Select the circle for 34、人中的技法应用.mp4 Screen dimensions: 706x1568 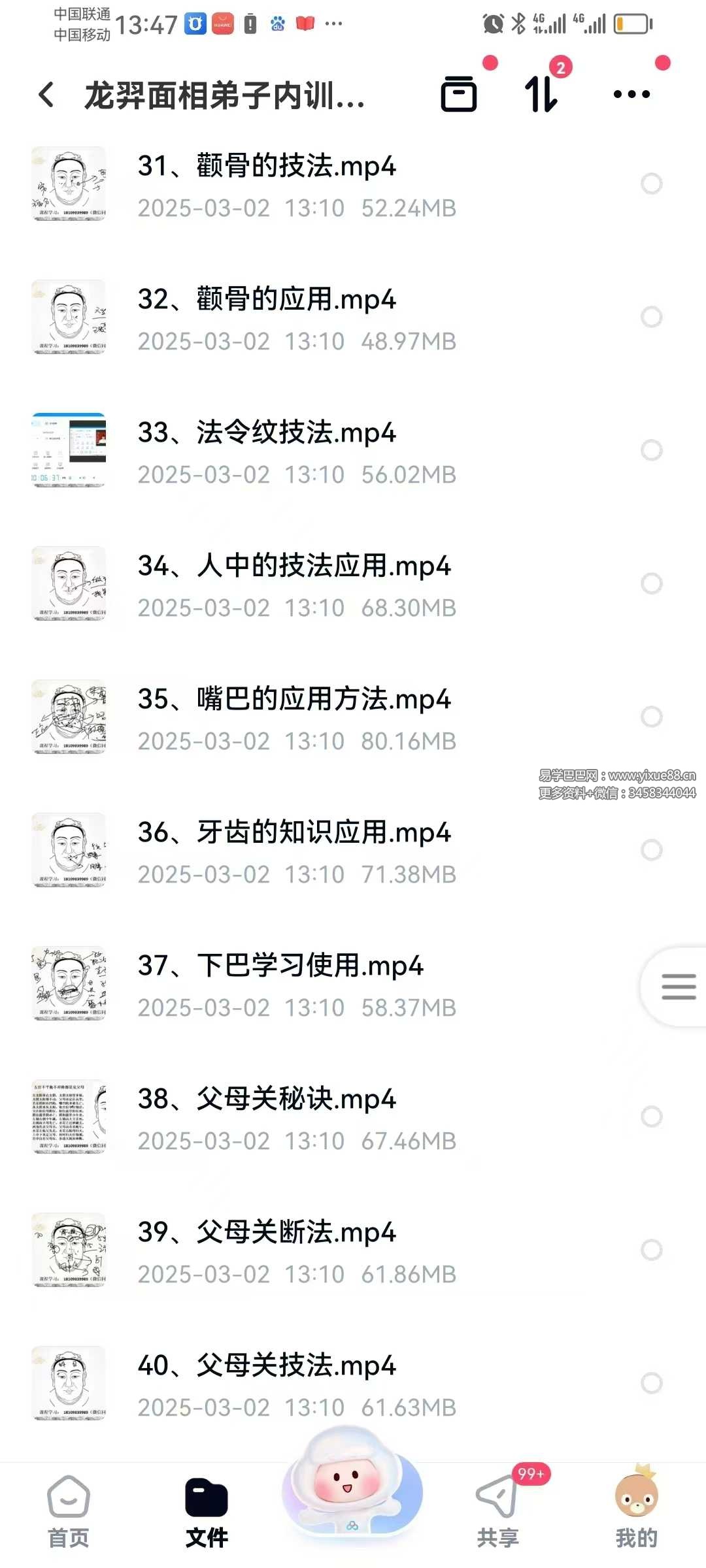coord(651,583)
